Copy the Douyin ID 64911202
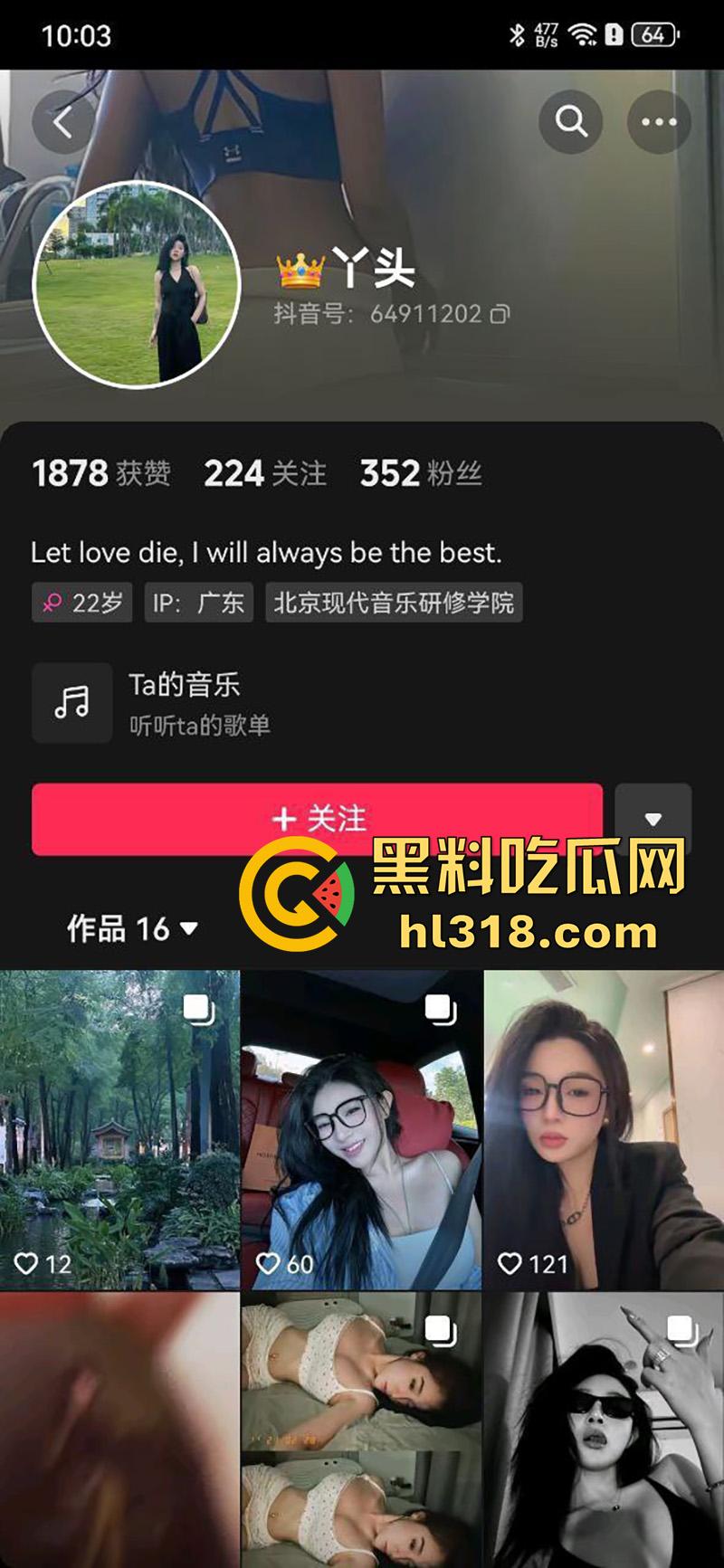 point(499,315)
